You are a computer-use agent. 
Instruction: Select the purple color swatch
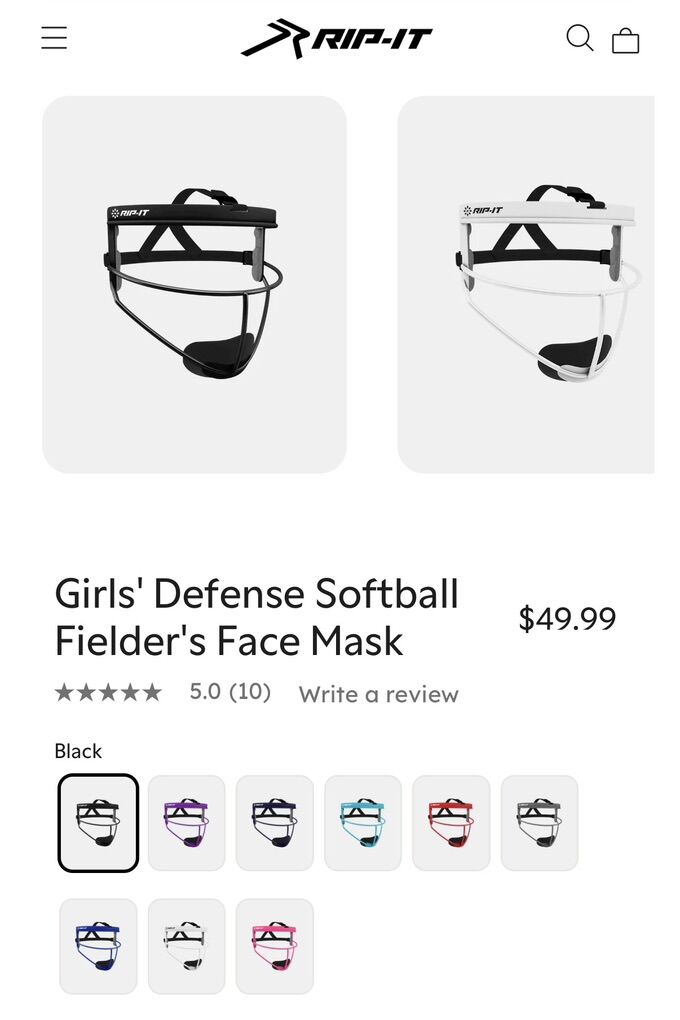click(186, 823)
